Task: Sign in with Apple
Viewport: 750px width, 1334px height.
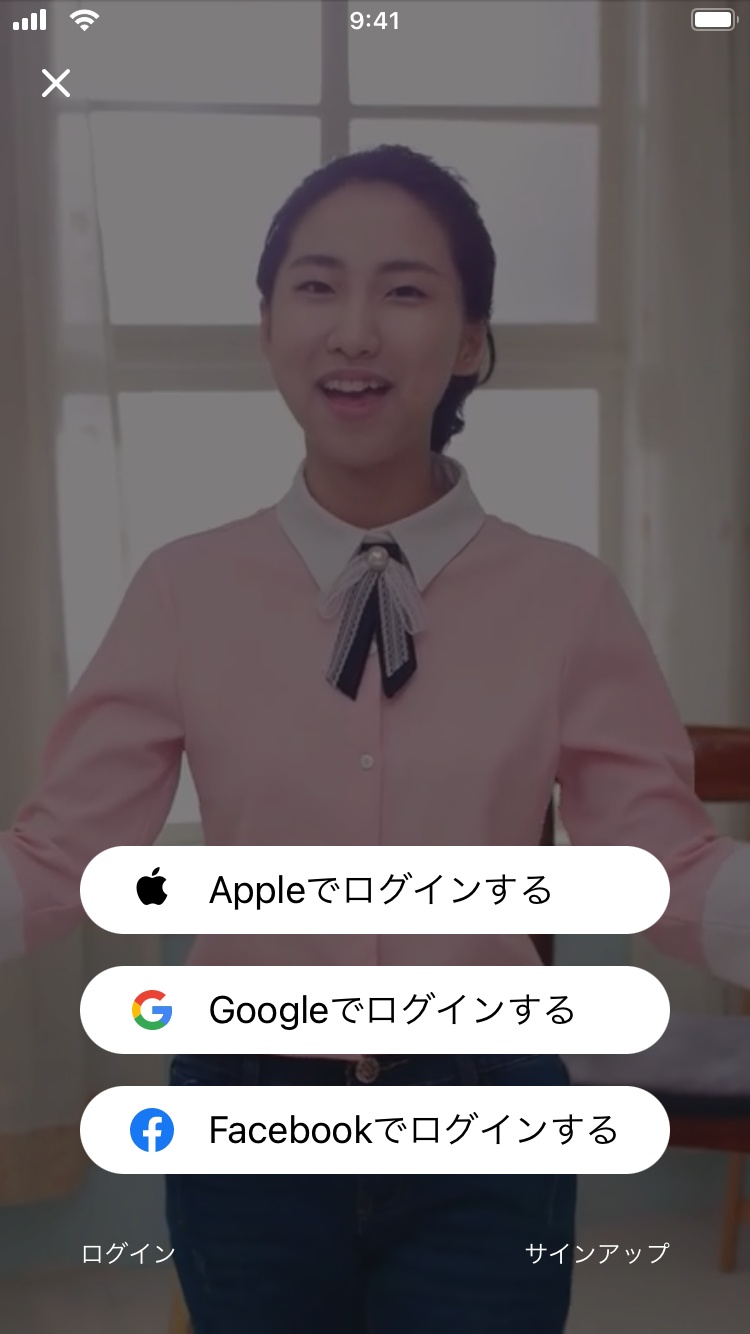Action: click(375, 890)
